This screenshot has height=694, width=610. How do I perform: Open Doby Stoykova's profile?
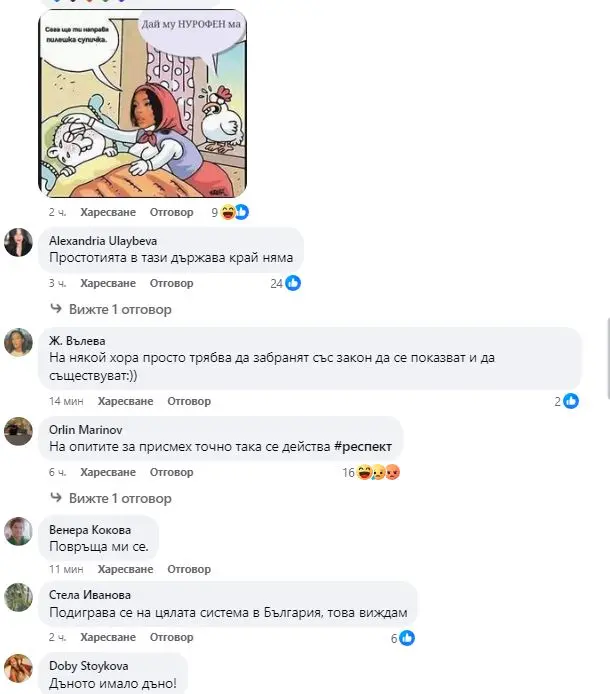(x=88, y=665)
